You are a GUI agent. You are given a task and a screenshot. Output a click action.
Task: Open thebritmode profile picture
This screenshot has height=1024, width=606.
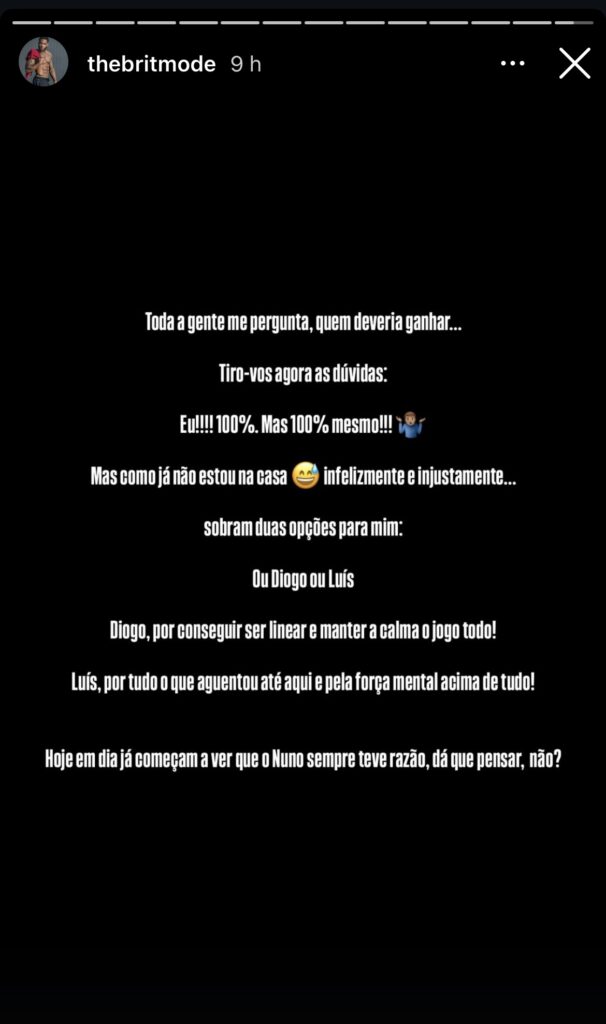pos(43,61)
